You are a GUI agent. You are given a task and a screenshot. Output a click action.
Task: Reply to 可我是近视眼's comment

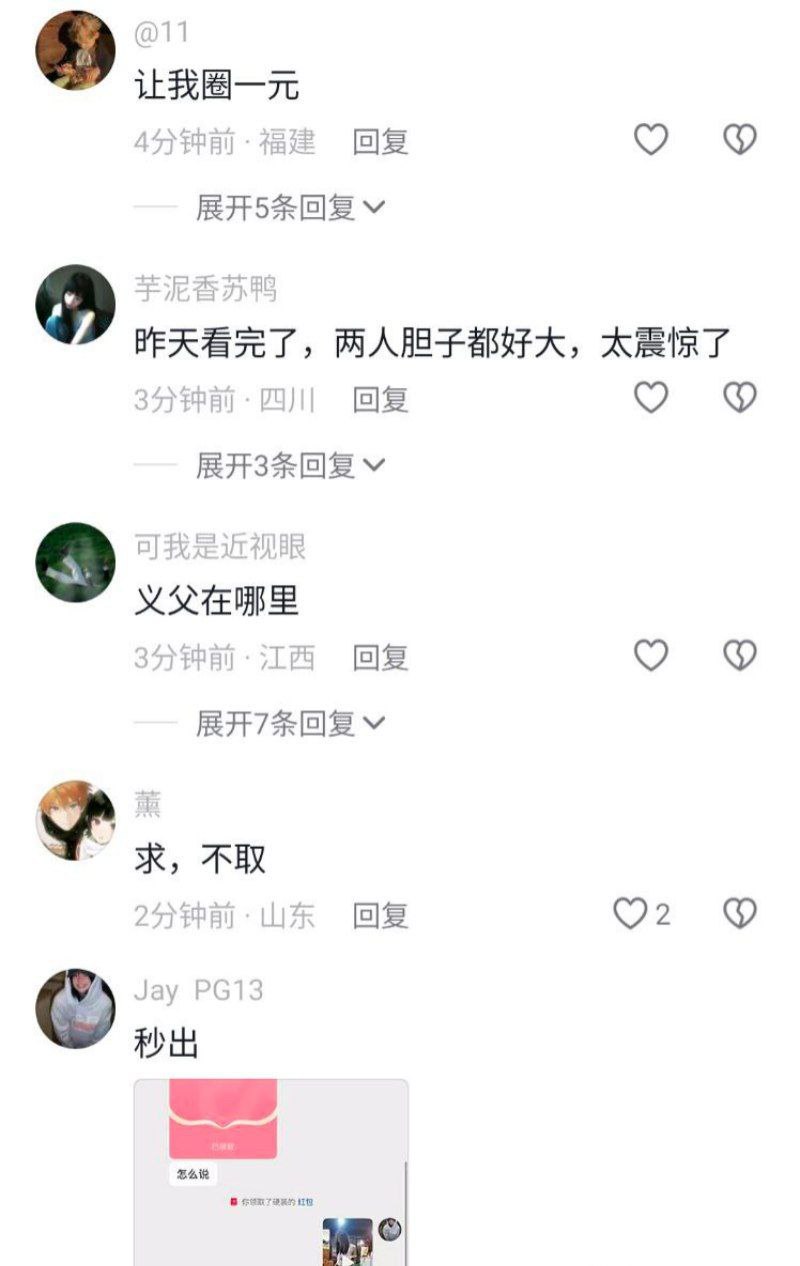[x=380, y=658]
